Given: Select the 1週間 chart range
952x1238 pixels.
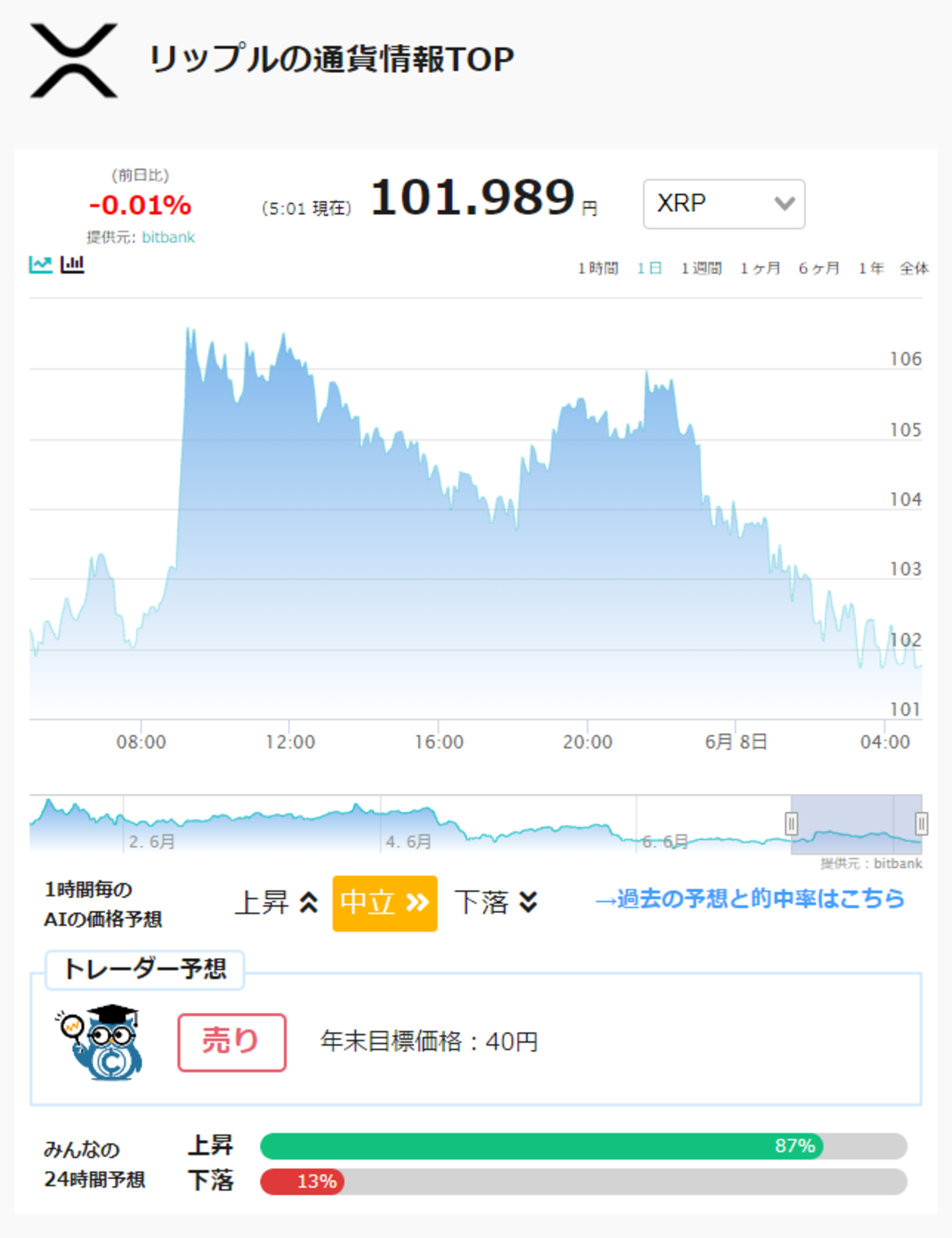Looking at the screenshot, I should pos(701,268).
